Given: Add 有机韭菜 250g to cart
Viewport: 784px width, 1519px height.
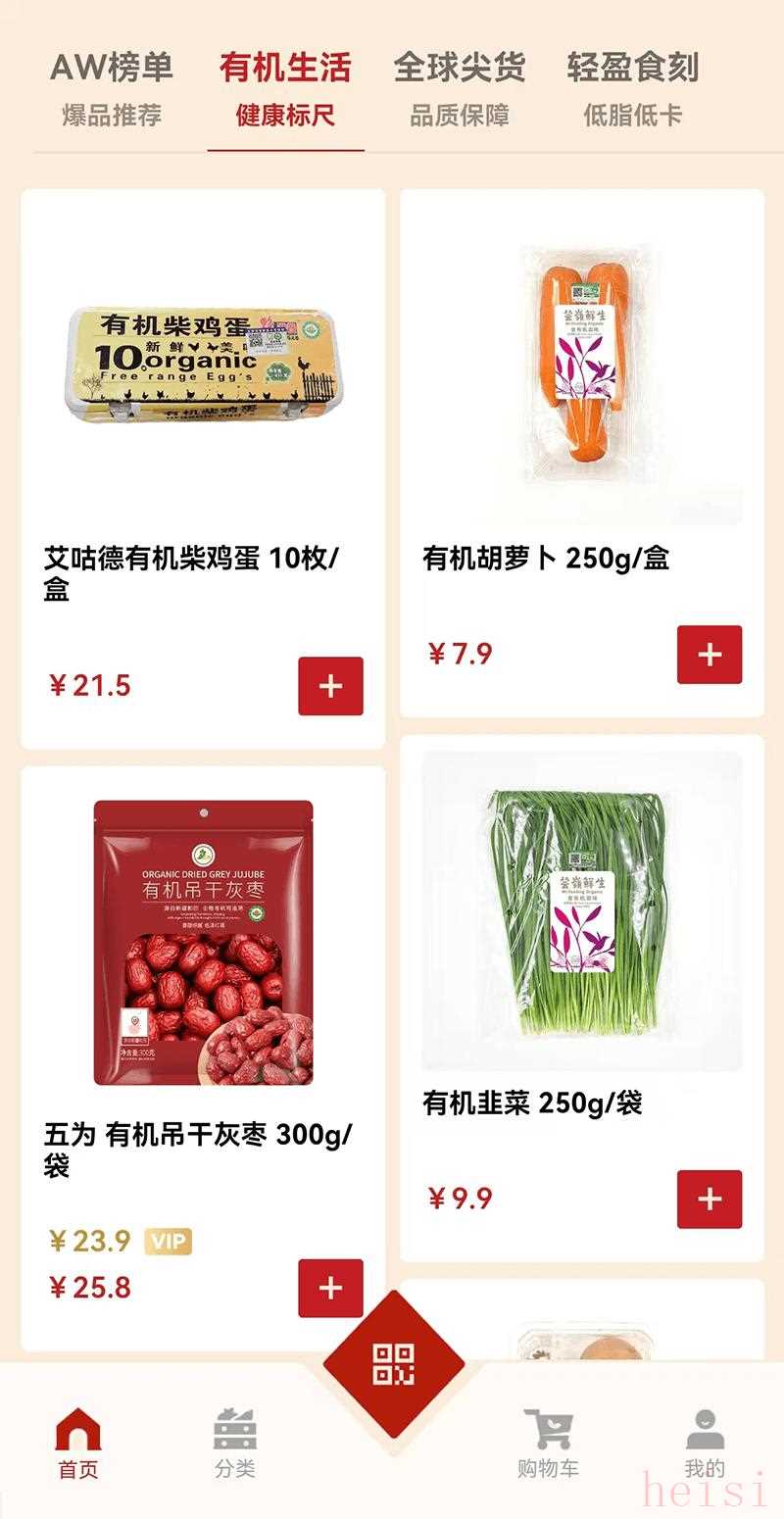Looking at the screenshot, I should pos(710,1199).
